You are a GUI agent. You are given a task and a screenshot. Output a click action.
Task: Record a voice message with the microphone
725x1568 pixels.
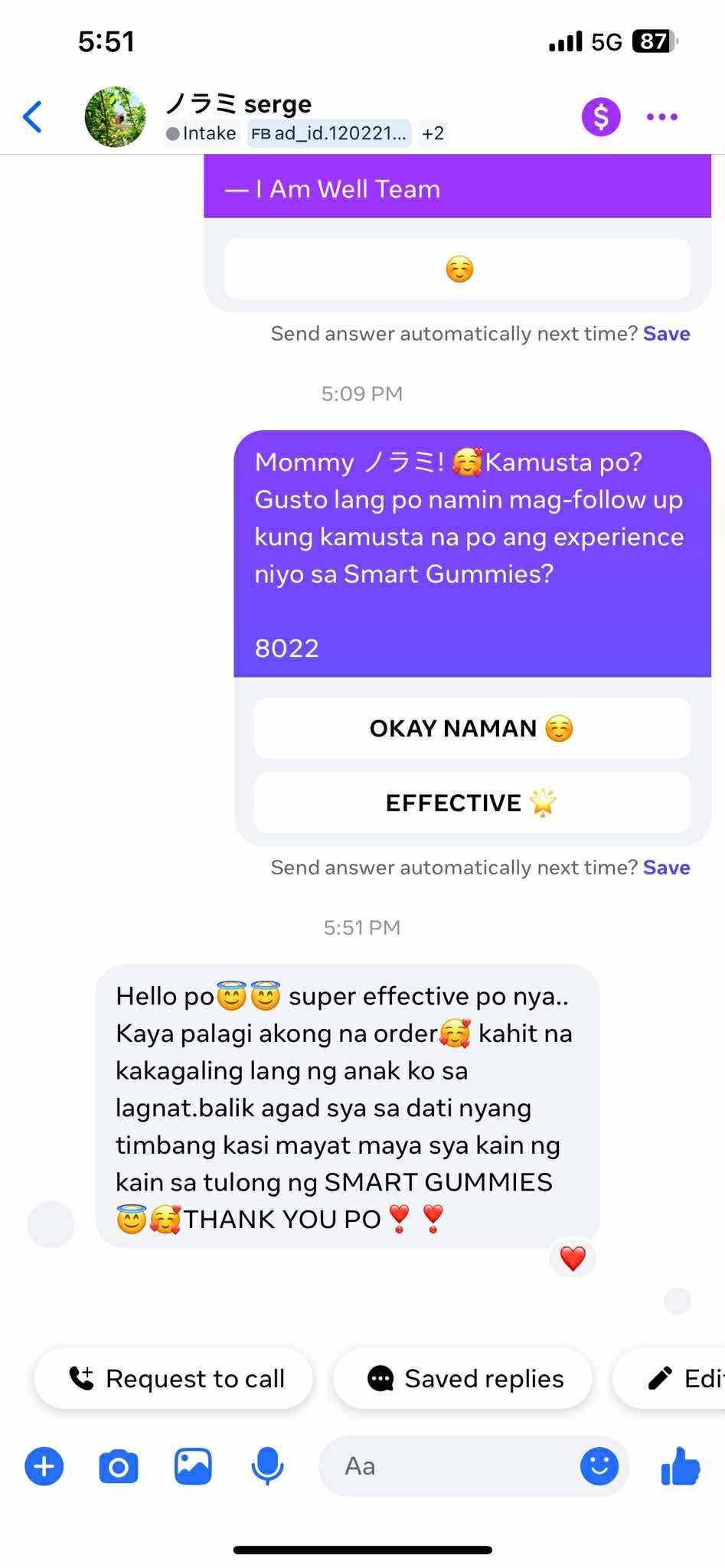[267, 1466]
